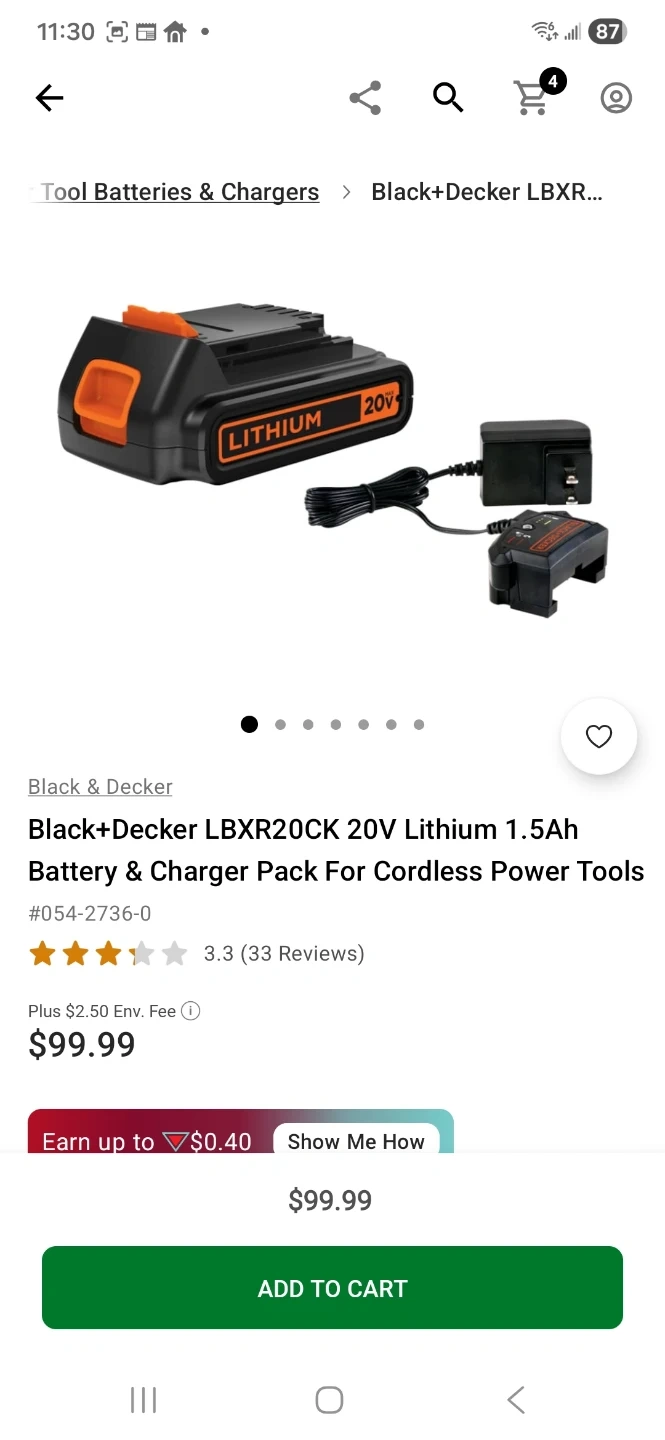Tap the system home button

[330, 1400]
